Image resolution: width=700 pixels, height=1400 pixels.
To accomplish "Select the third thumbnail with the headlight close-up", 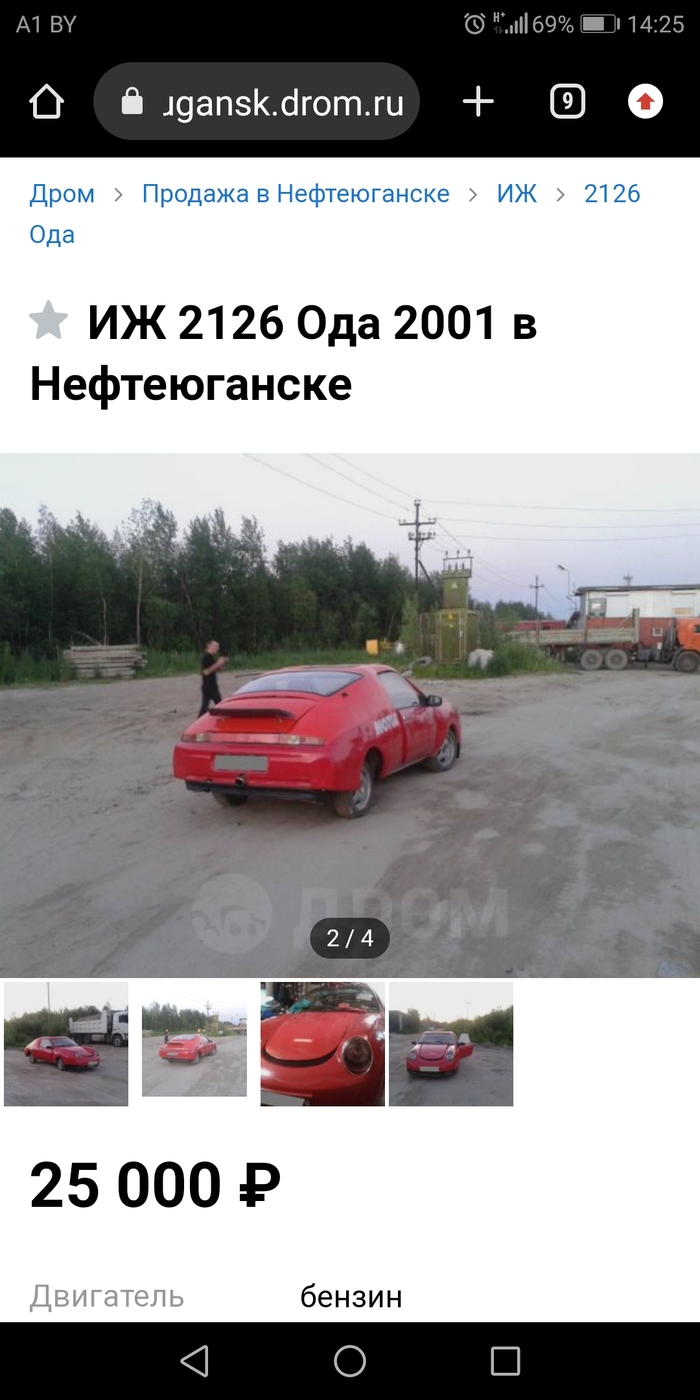I will tap(322, 1044).
